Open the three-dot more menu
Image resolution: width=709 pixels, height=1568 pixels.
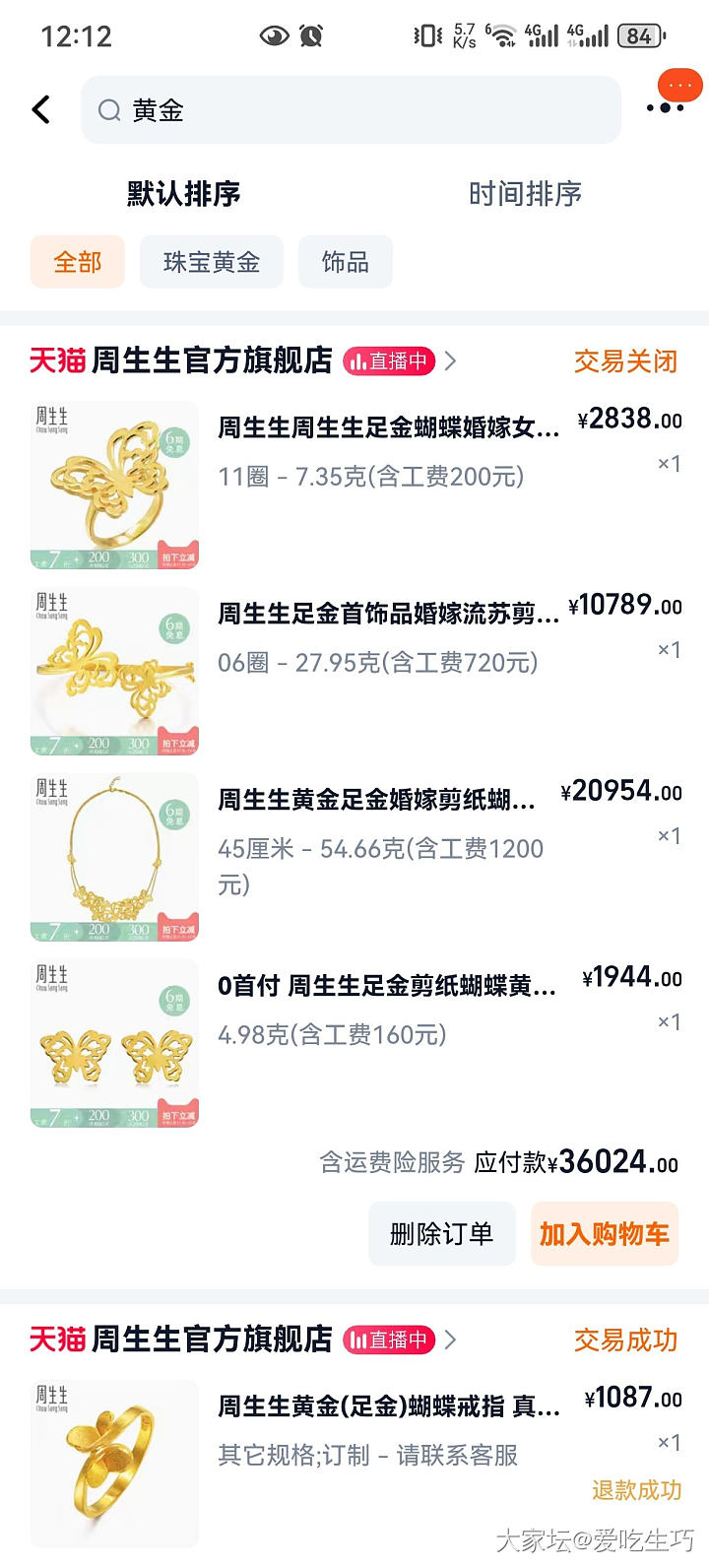click(x=666, y=107)
